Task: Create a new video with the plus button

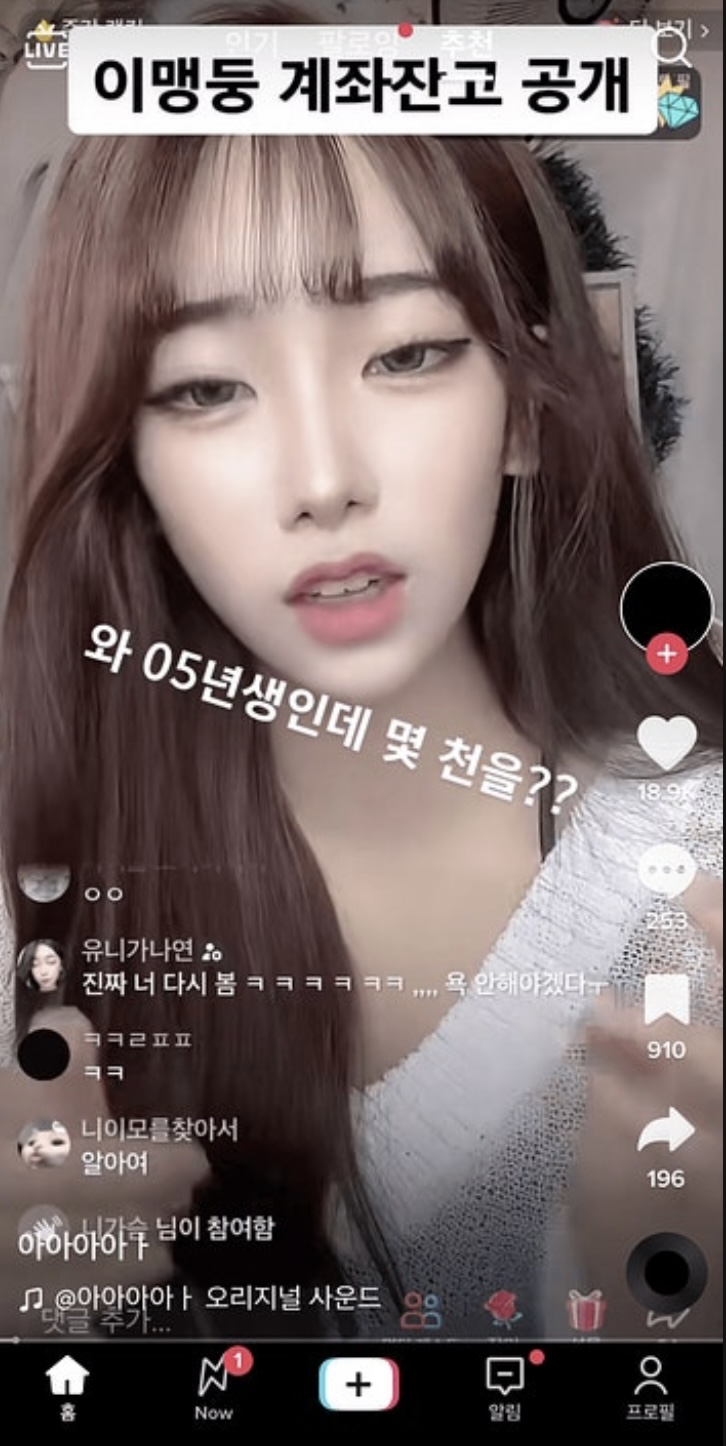Action: click(359, 1385)
